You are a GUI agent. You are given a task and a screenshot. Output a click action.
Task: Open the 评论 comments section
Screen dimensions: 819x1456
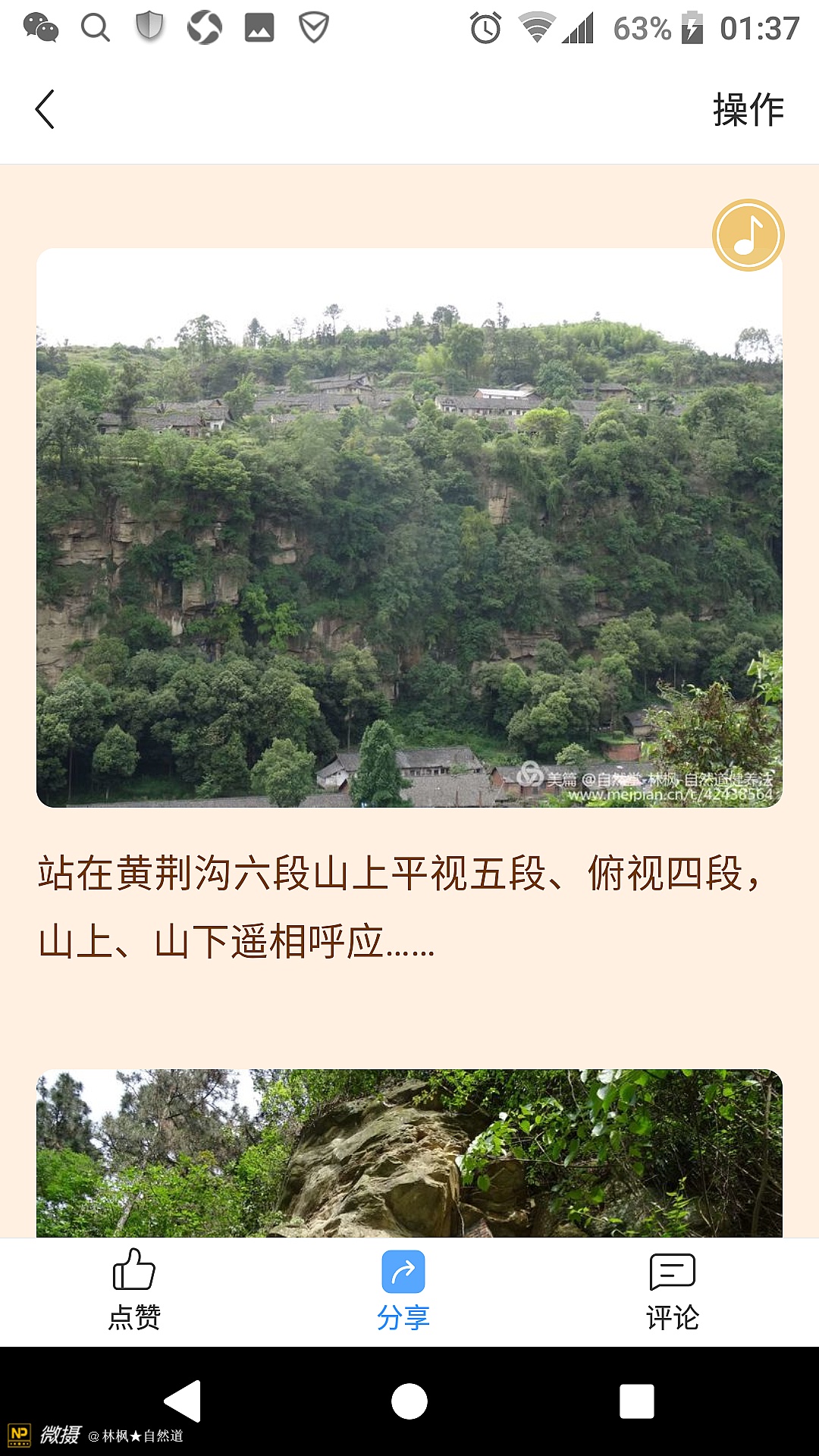672,1291
